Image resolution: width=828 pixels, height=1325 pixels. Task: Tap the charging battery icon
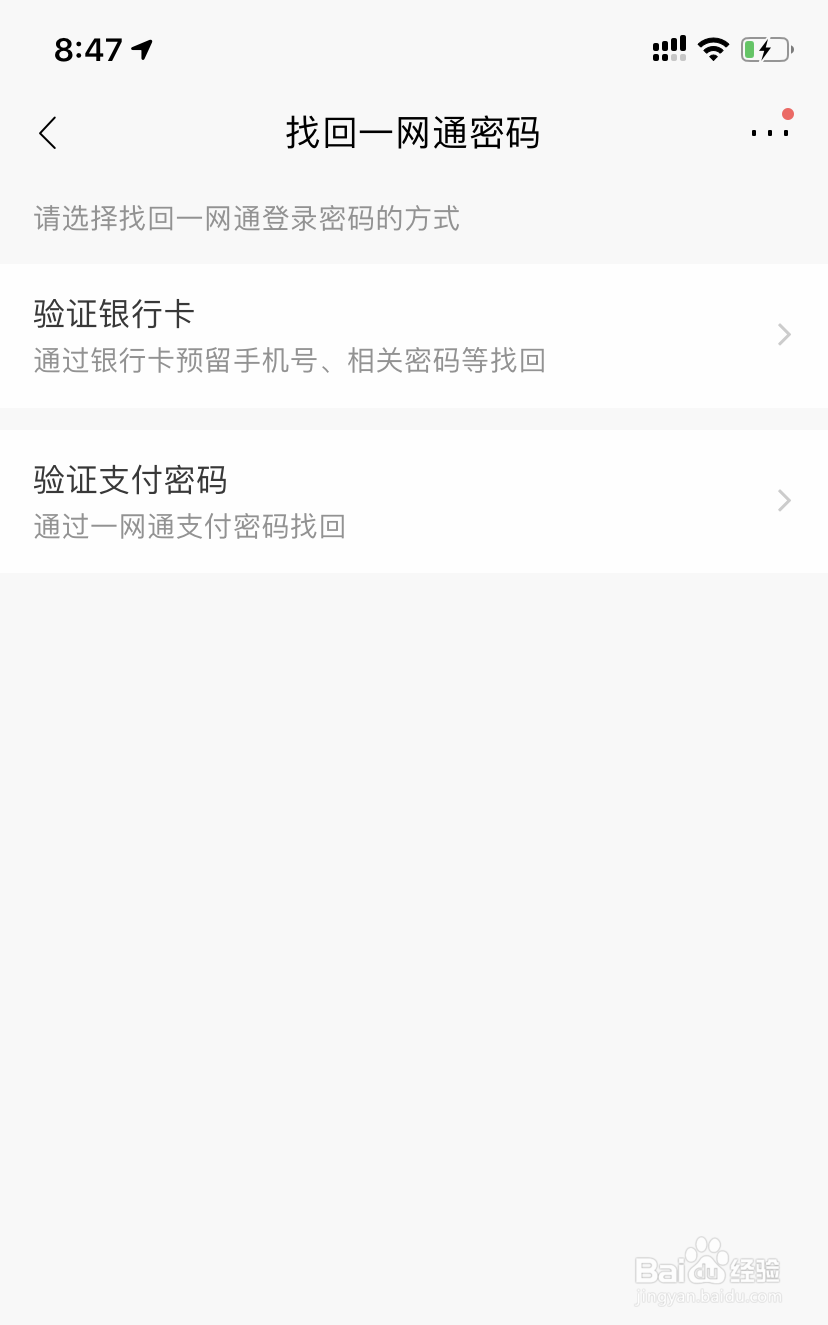click(765, 48)
